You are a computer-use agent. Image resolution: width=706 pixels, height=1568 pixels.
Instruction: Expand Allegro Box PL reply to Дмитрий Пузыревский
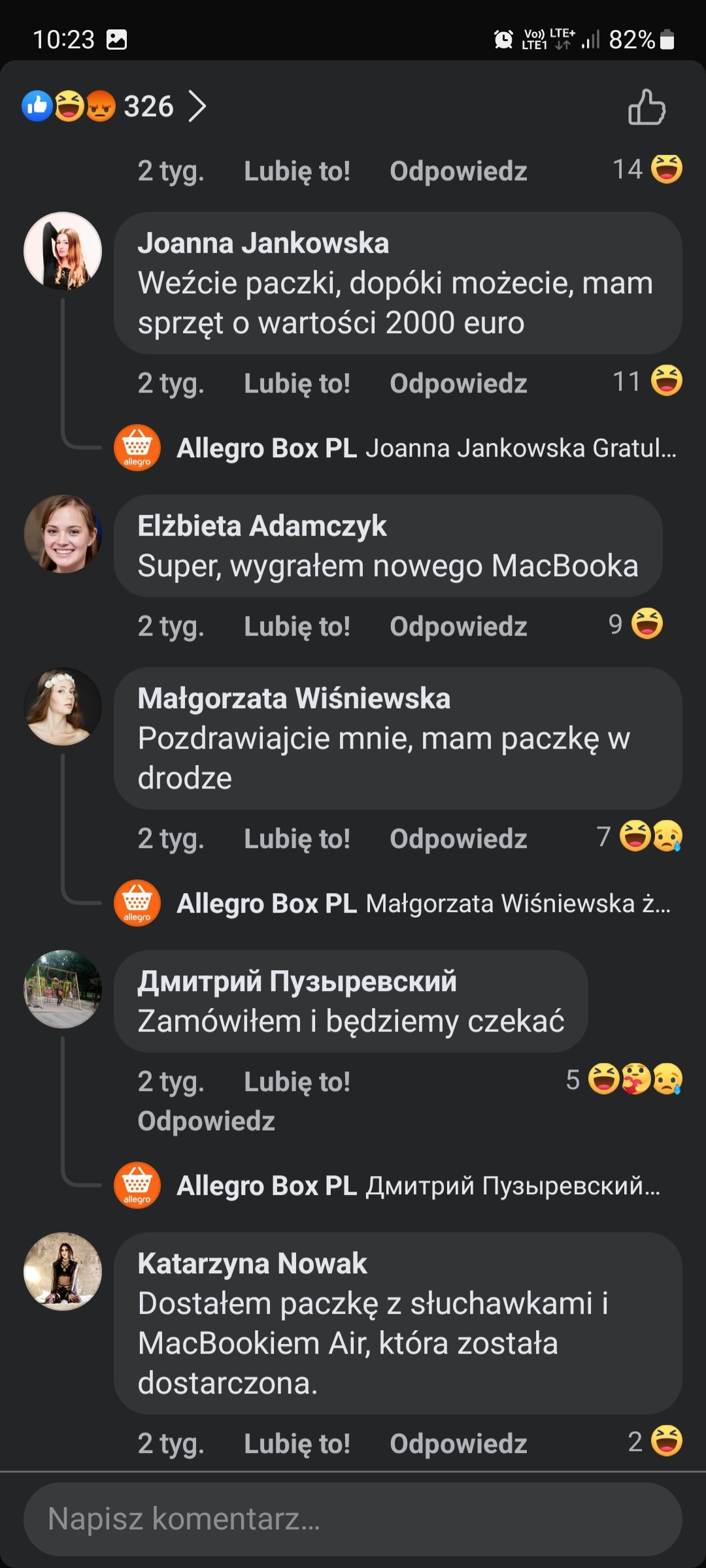[418, 1186]
